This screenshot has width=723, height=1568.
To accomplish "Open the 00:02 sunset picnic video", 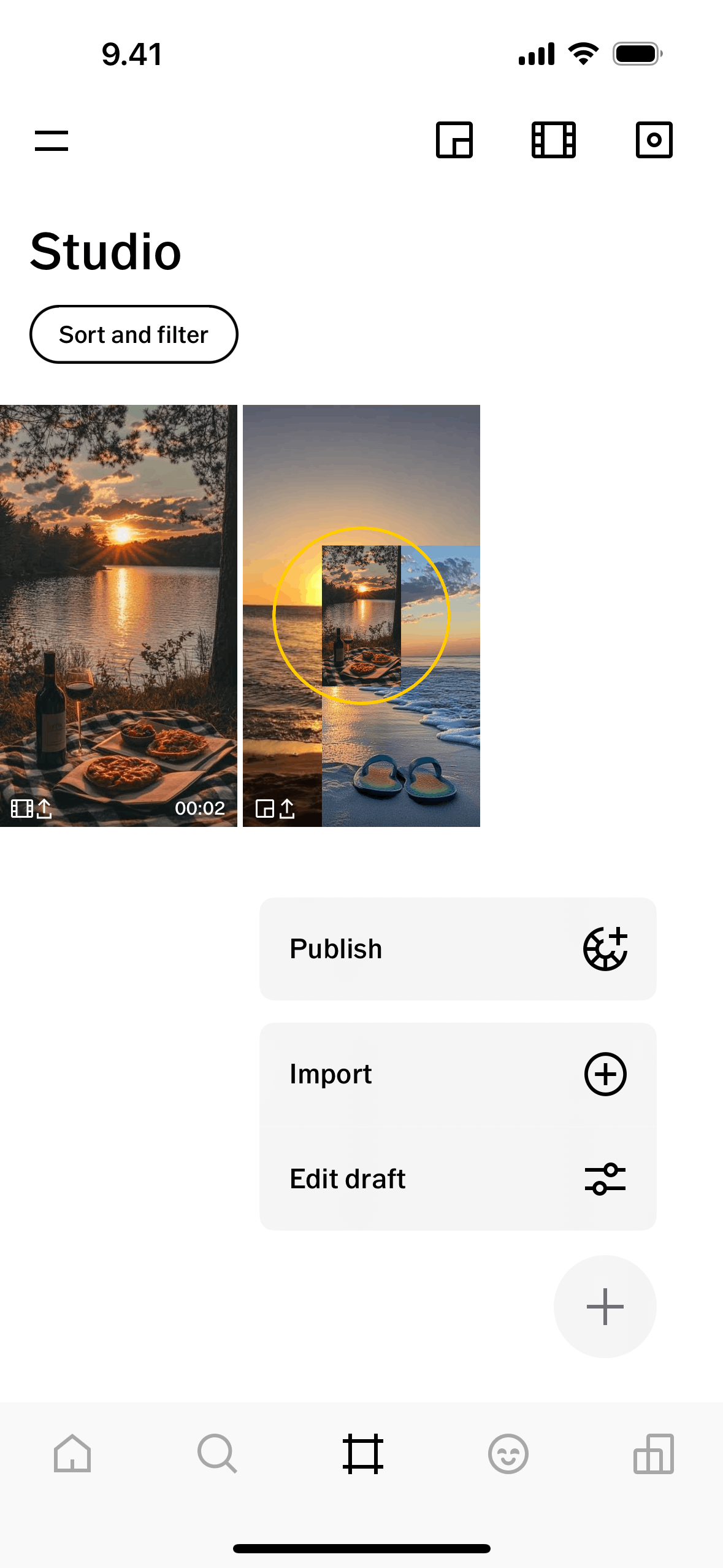I will coord(118,615).
